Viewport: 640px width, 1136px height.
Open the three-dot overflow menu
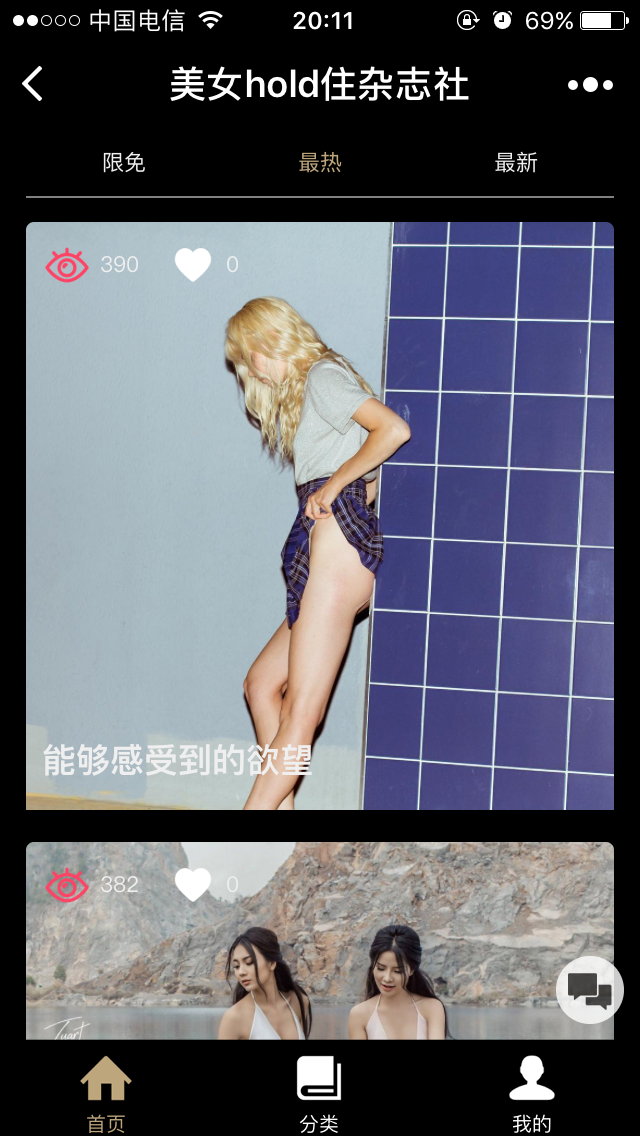[x=590, y=85]
